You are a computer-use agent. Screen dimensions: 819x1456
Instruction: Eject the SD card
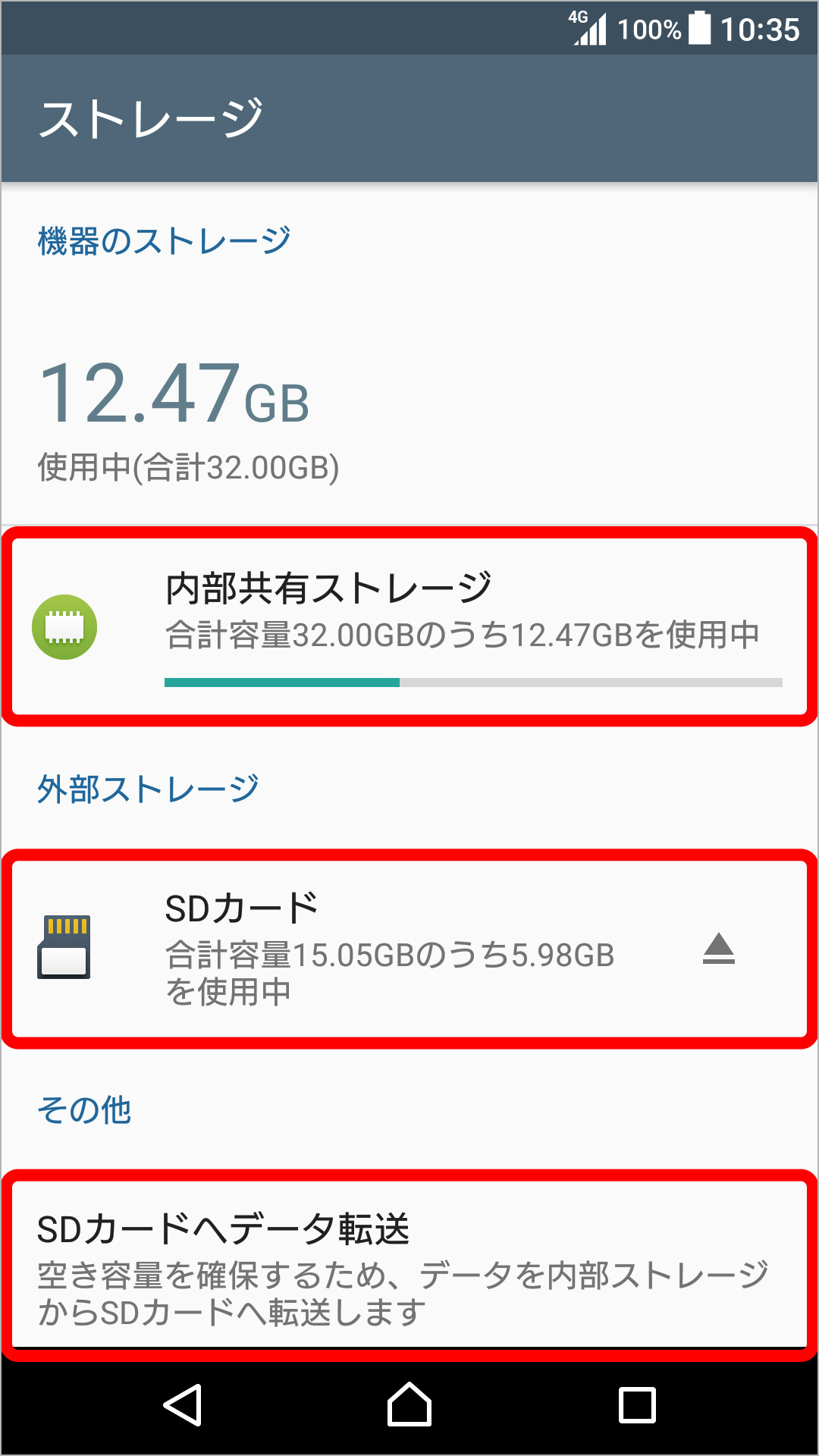pyautogui.click(x=718, y=949)
